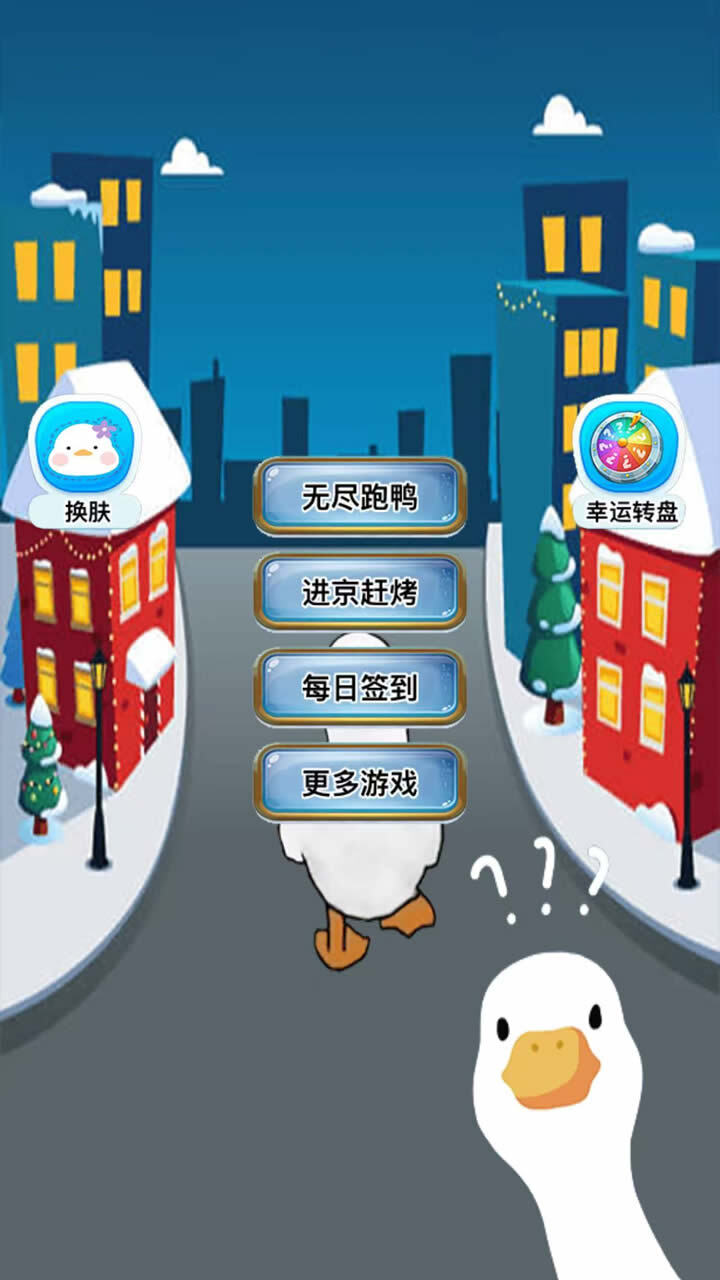Image resolution: width=720 pixels, height=1280 pixels.
Task: Open the 幸运转盘 lucky wheel
Action: (x=632, y=460)
